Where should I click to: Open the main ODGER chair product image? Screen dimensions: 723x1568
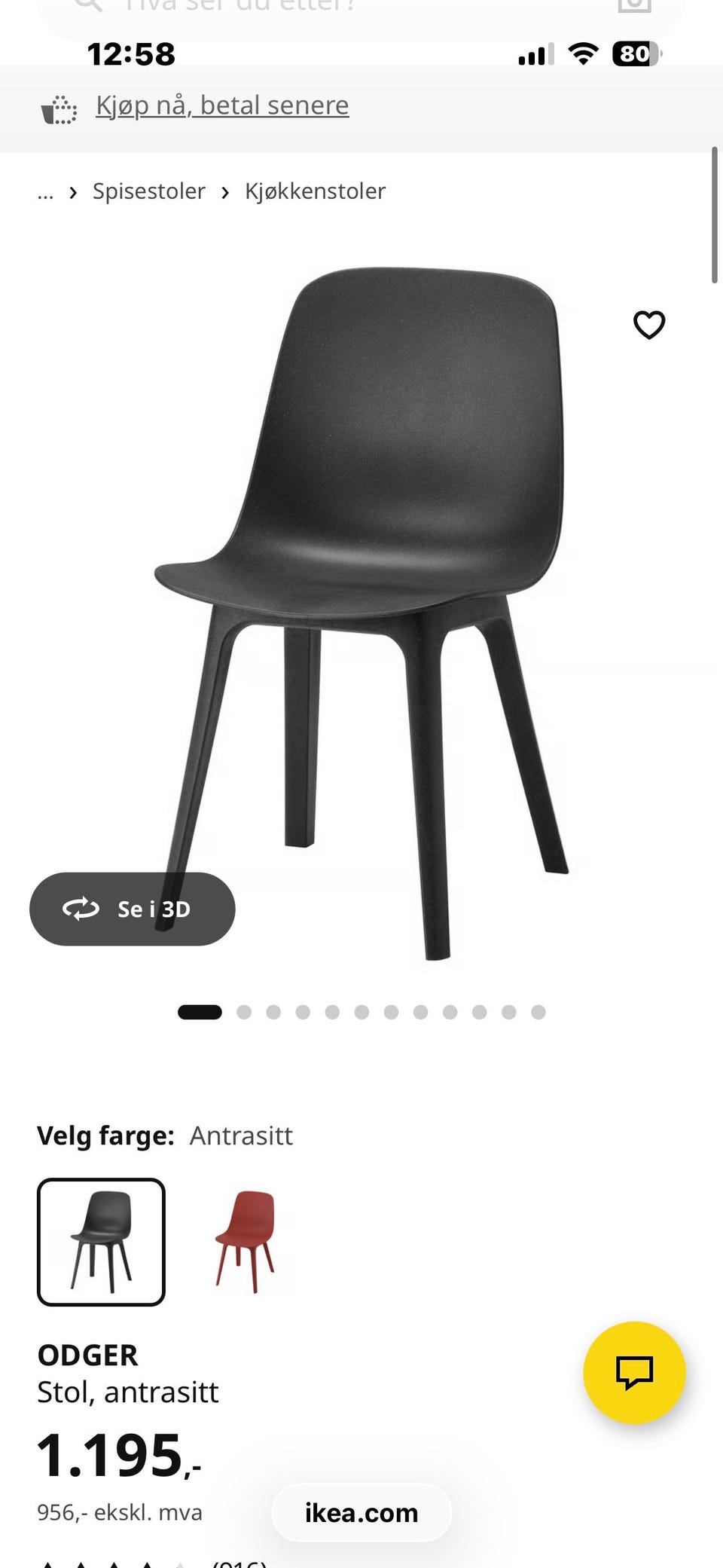361,614
